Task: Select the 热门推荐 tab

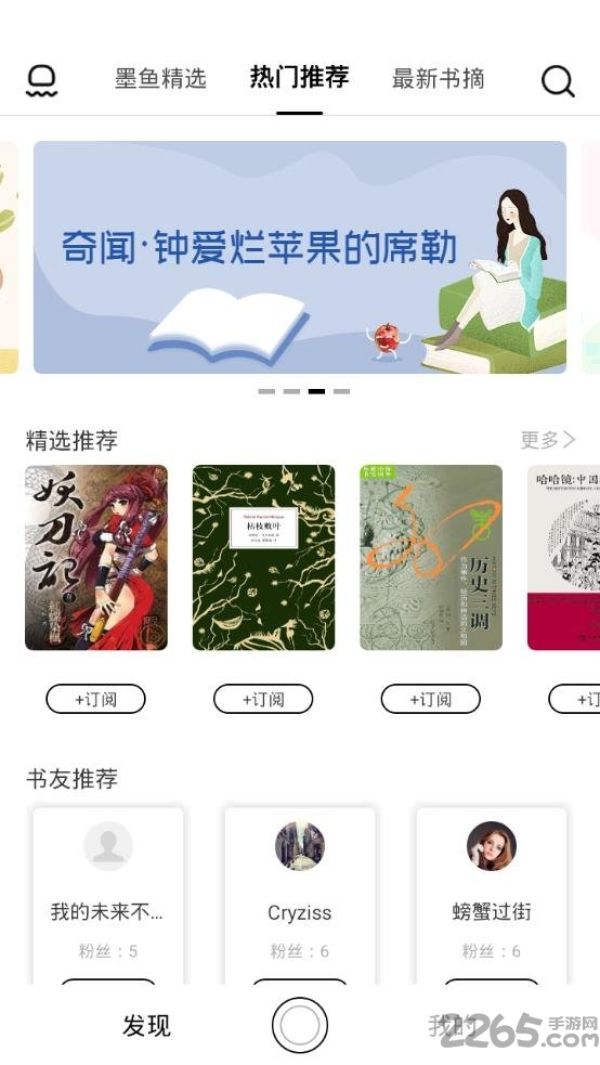Action: [299, 77]
